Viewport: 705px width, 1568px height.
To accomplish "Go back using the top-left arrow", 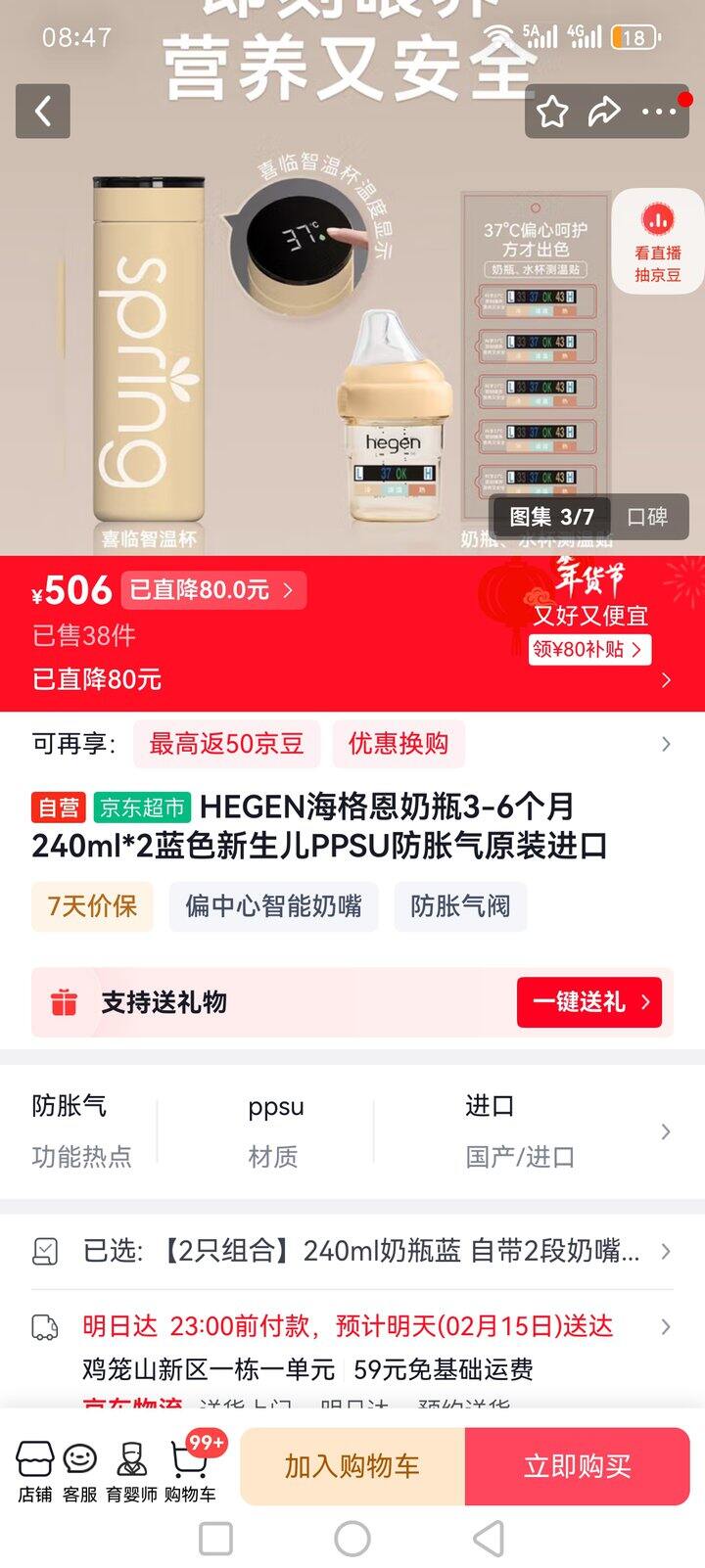I will (x=43, y=111).
